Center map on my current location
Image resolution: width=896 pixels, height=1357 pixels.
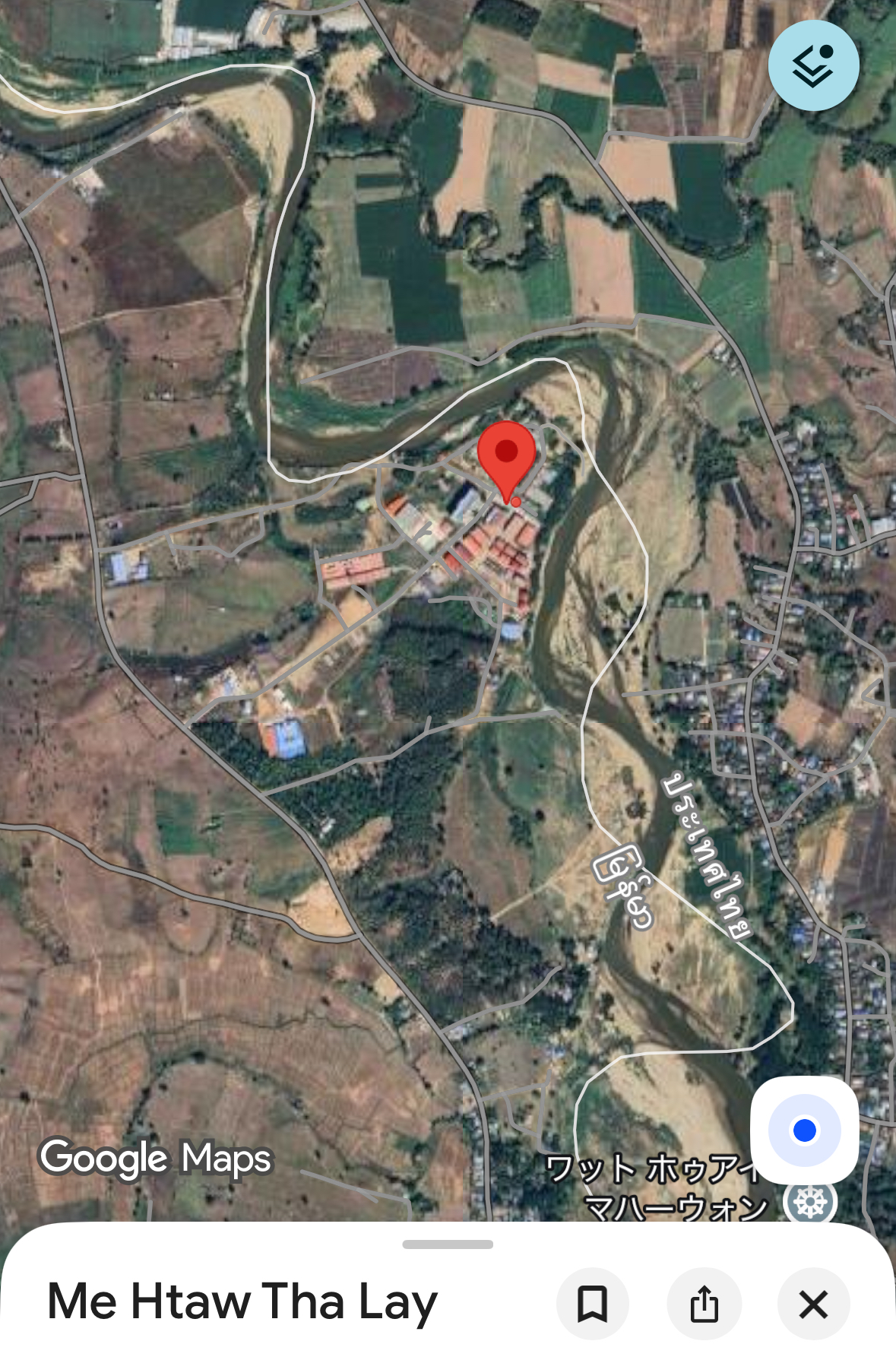pyautogui.click(x=804, y=1130)
